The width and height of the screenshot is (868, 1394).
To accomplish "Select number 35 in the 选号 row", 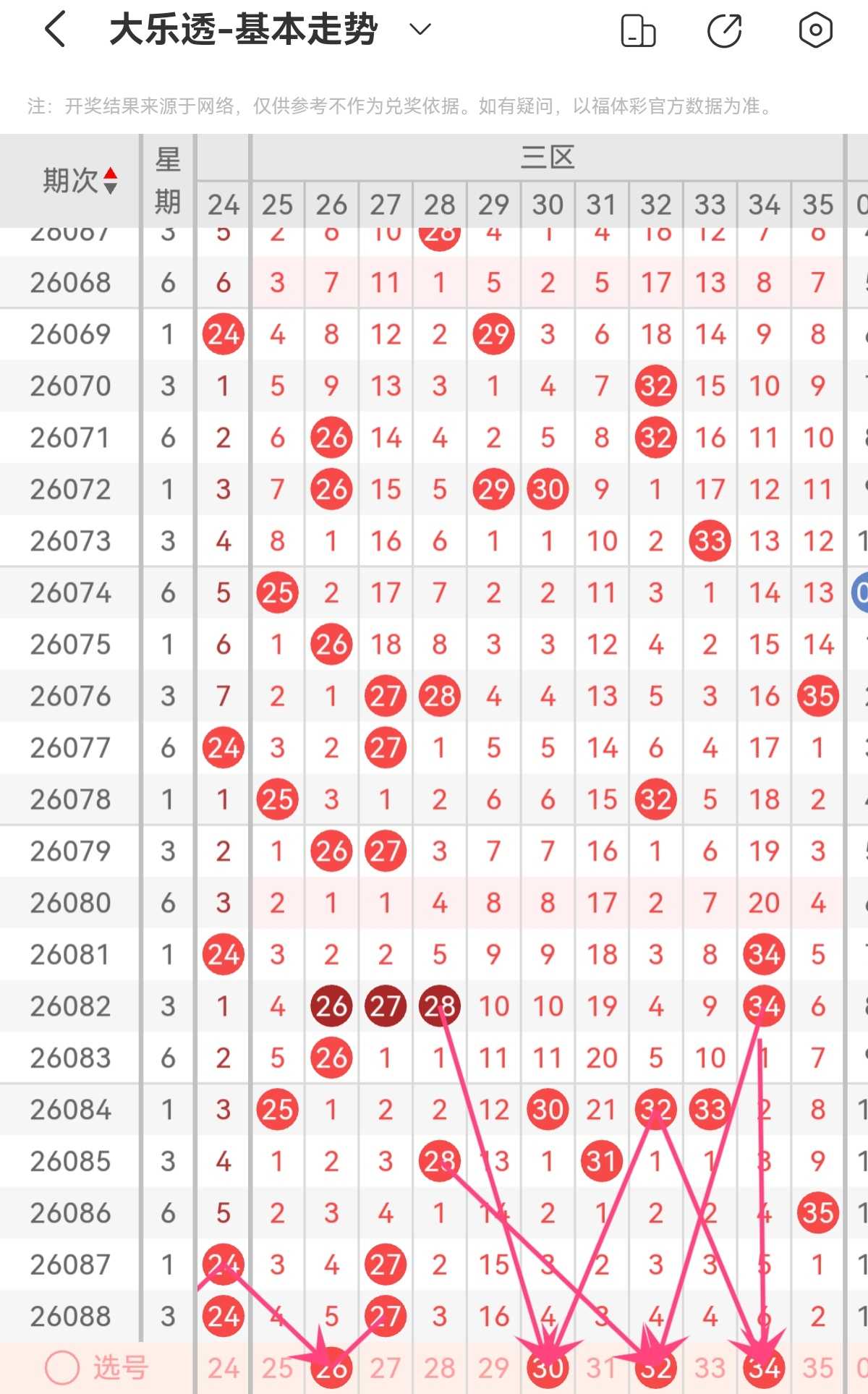I will click(x=818, y=1368).
